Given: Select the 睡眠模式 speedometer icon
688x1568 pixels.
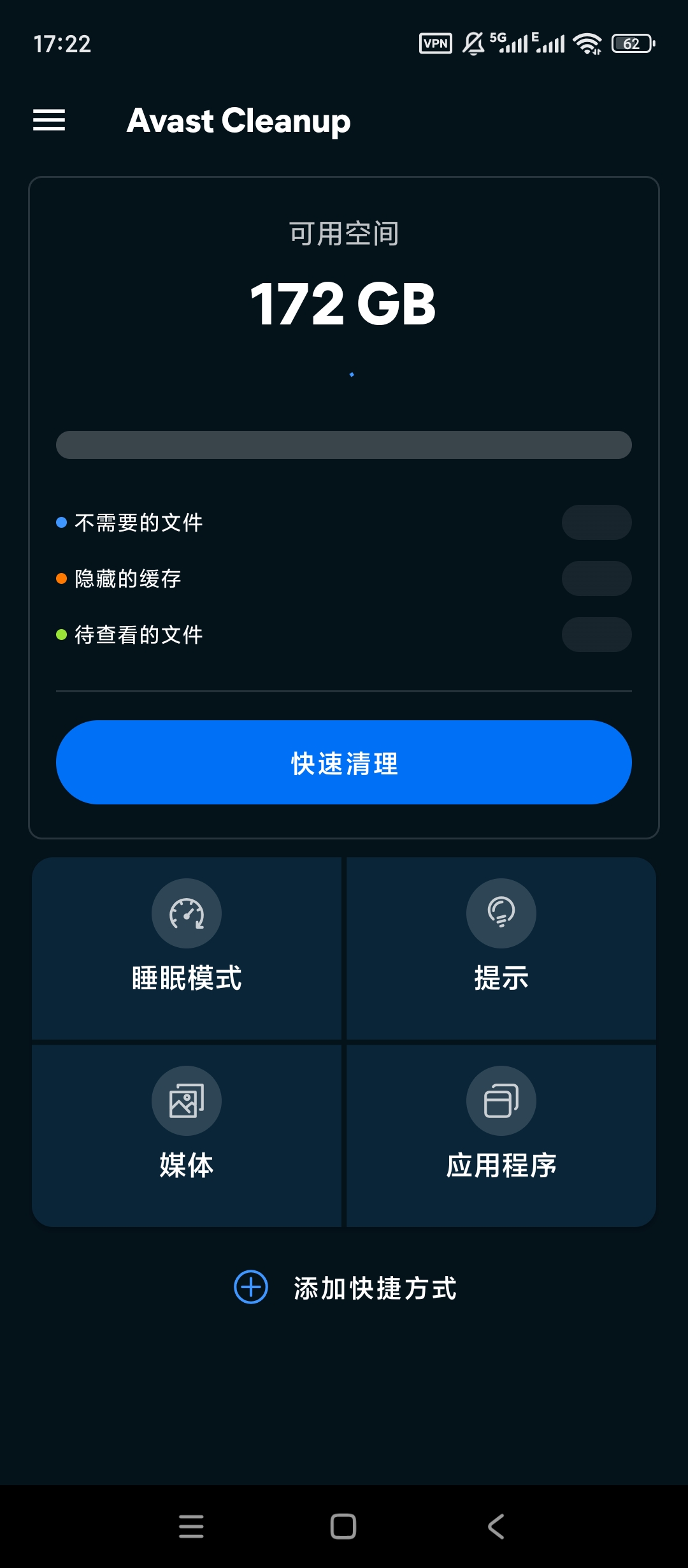Looking at the screenshot, I should pyautogui.click(x=186, y=913).
